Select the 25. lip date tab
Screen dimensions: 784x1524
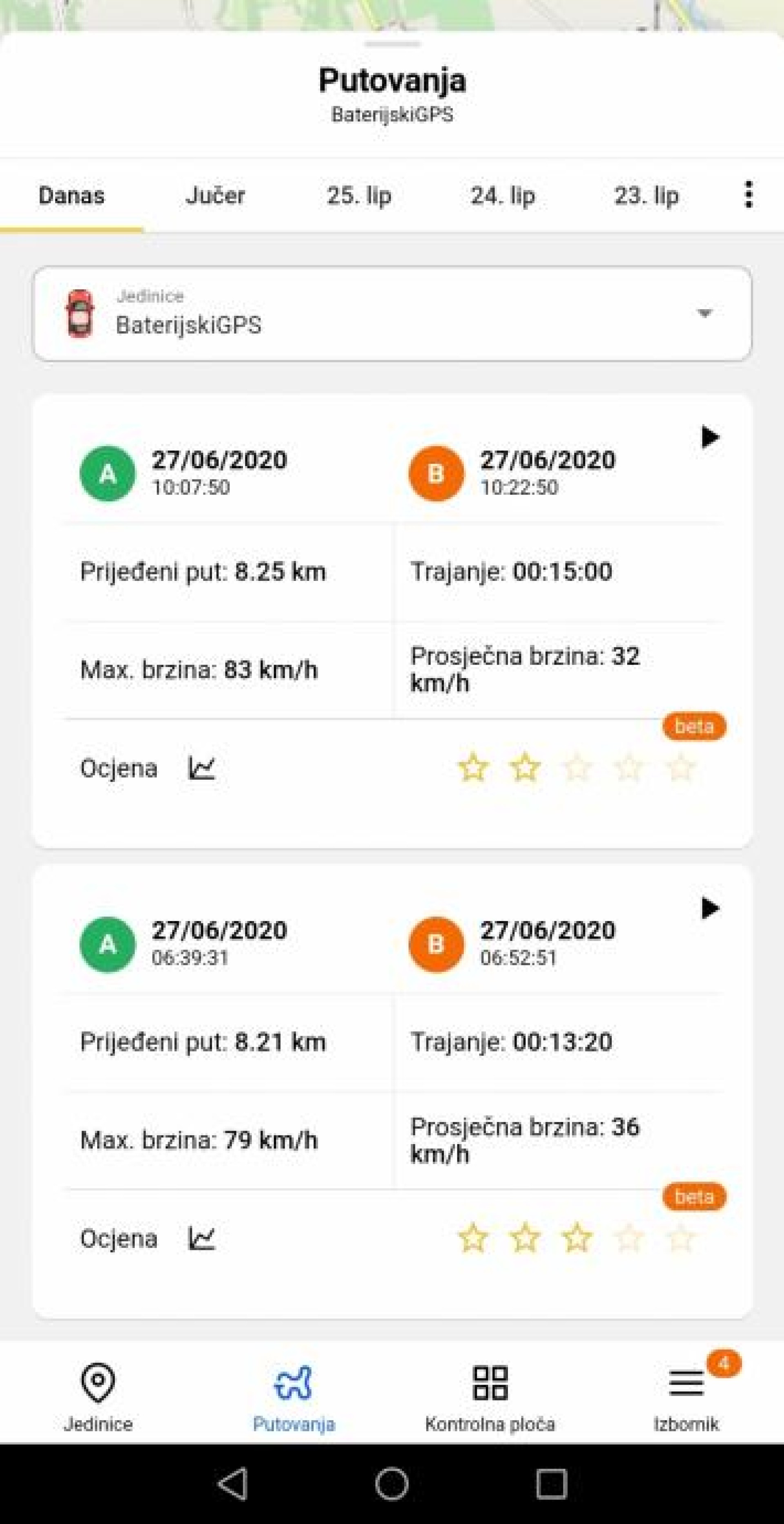pyautogui.click(x=359, y=195)
